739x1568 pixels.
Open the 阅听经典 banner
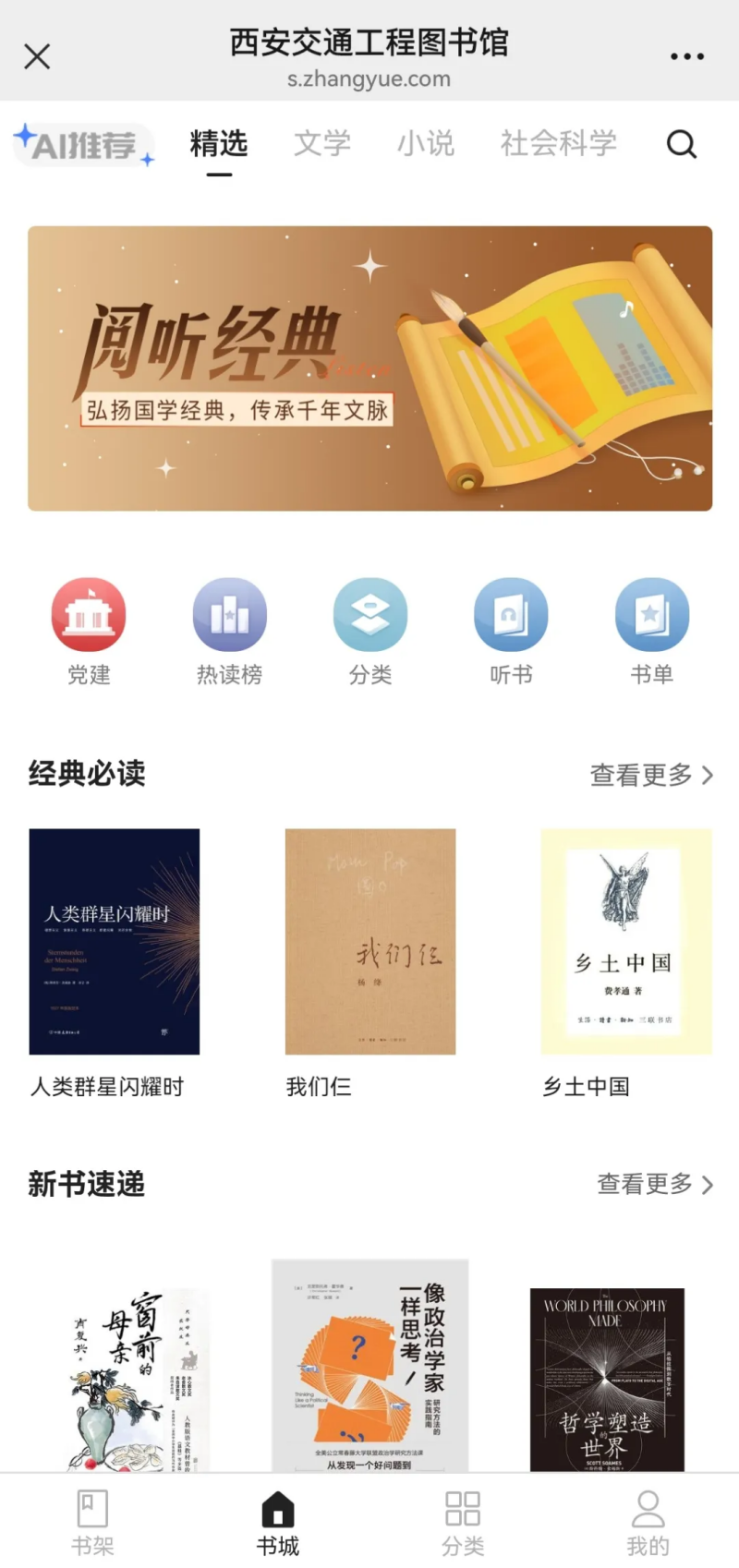369,368
